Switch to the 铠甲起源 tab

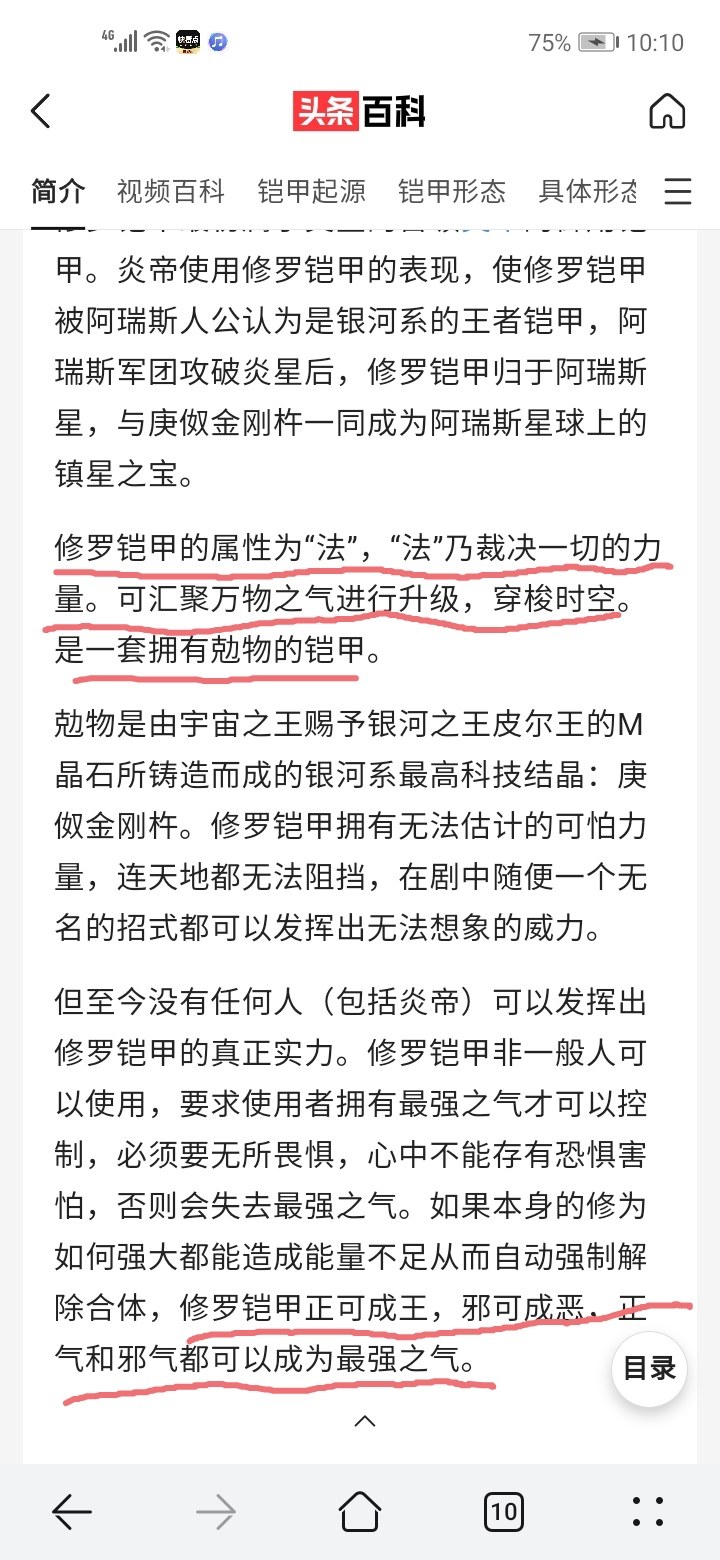point(312,190)
